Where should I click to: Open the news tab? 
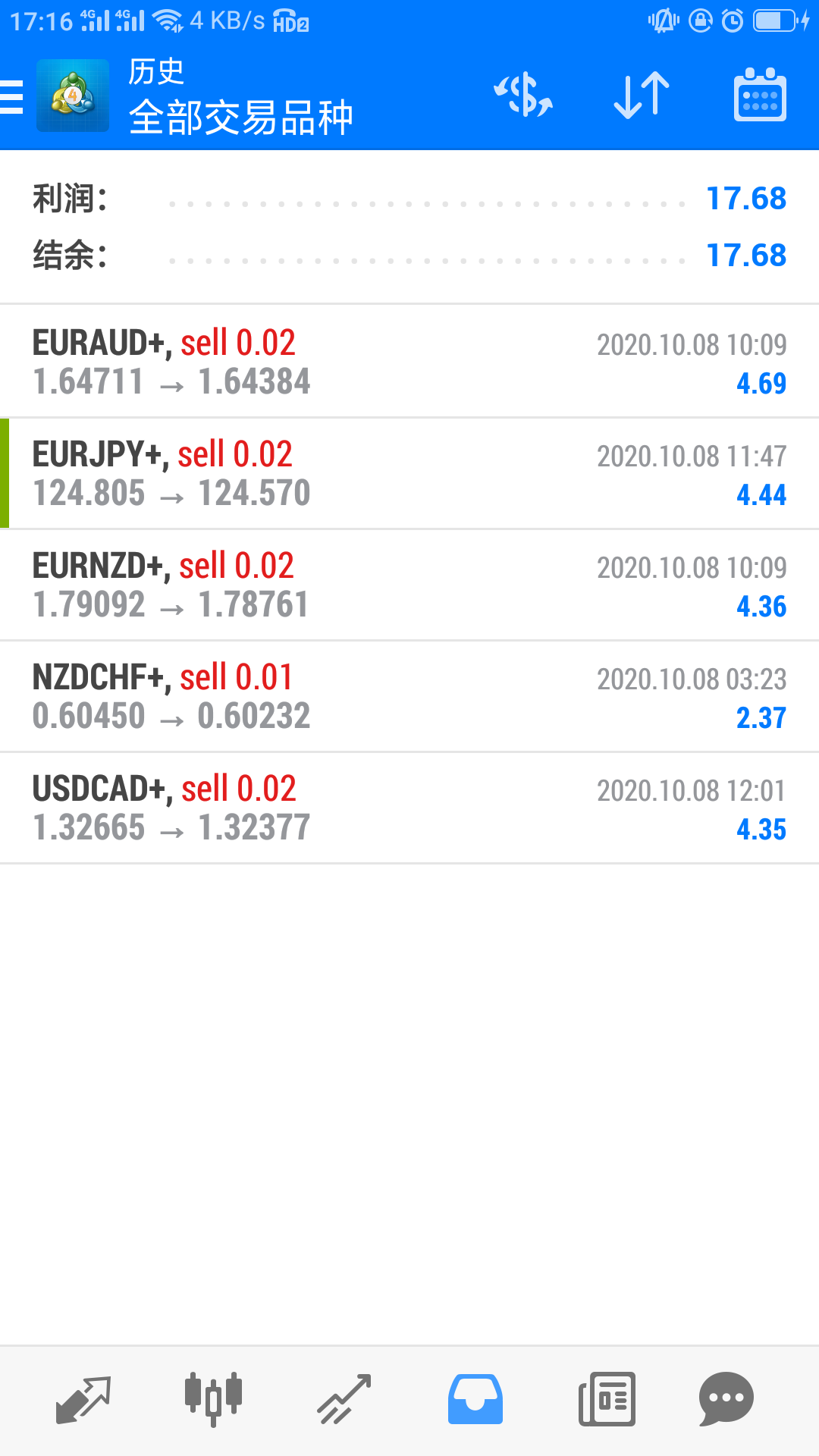[x=607, y=1399]
